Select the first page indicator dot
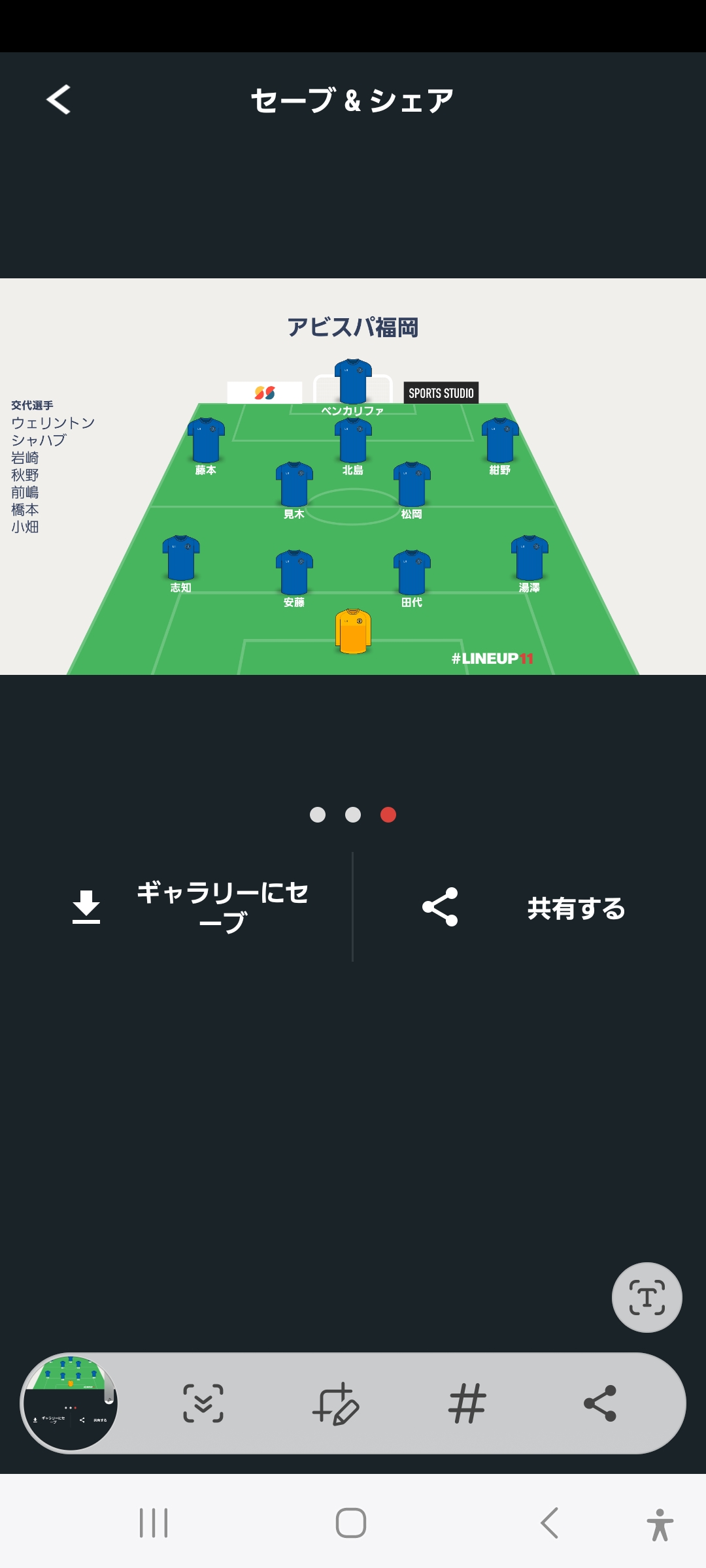 coord(318,815)
